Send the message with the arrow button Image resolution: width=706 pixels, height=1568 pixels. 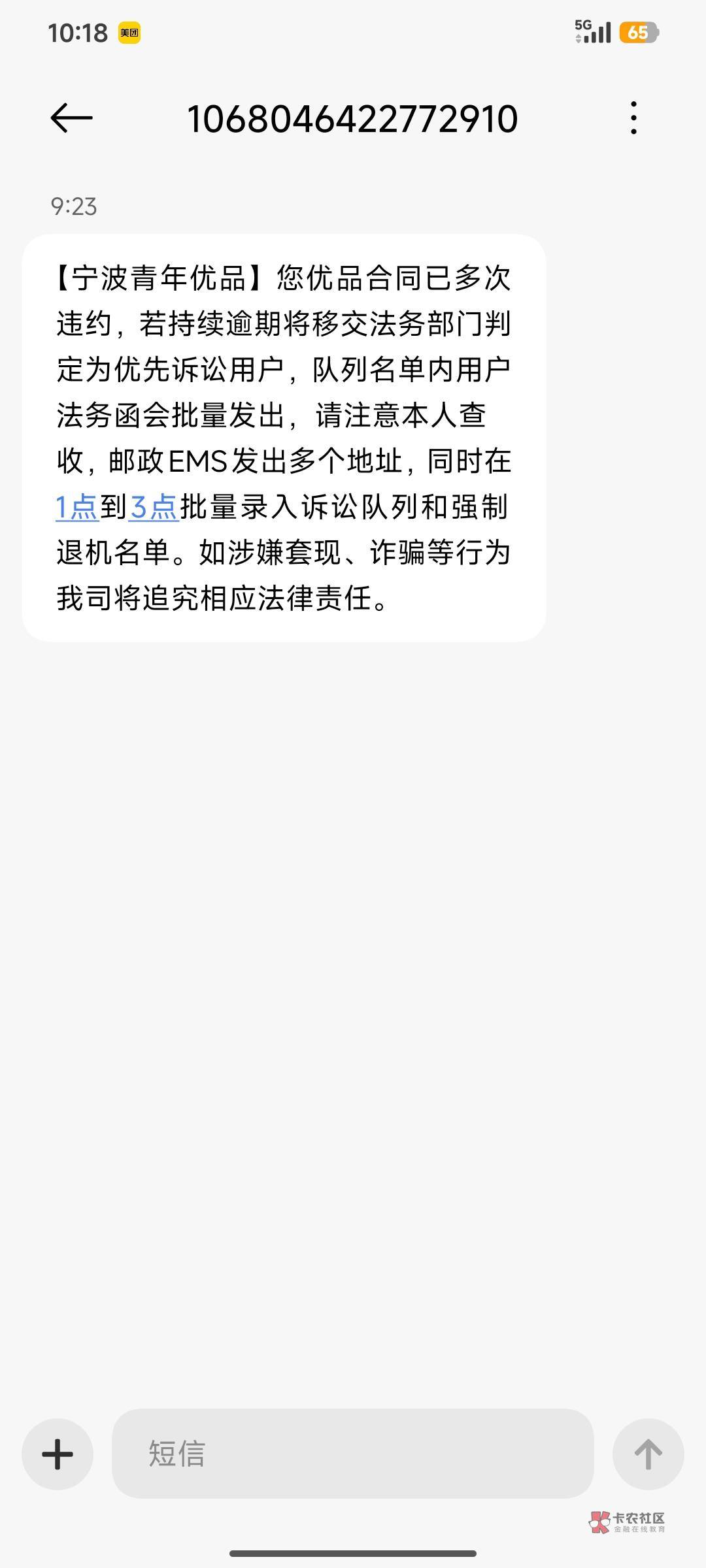(648, 1454)
